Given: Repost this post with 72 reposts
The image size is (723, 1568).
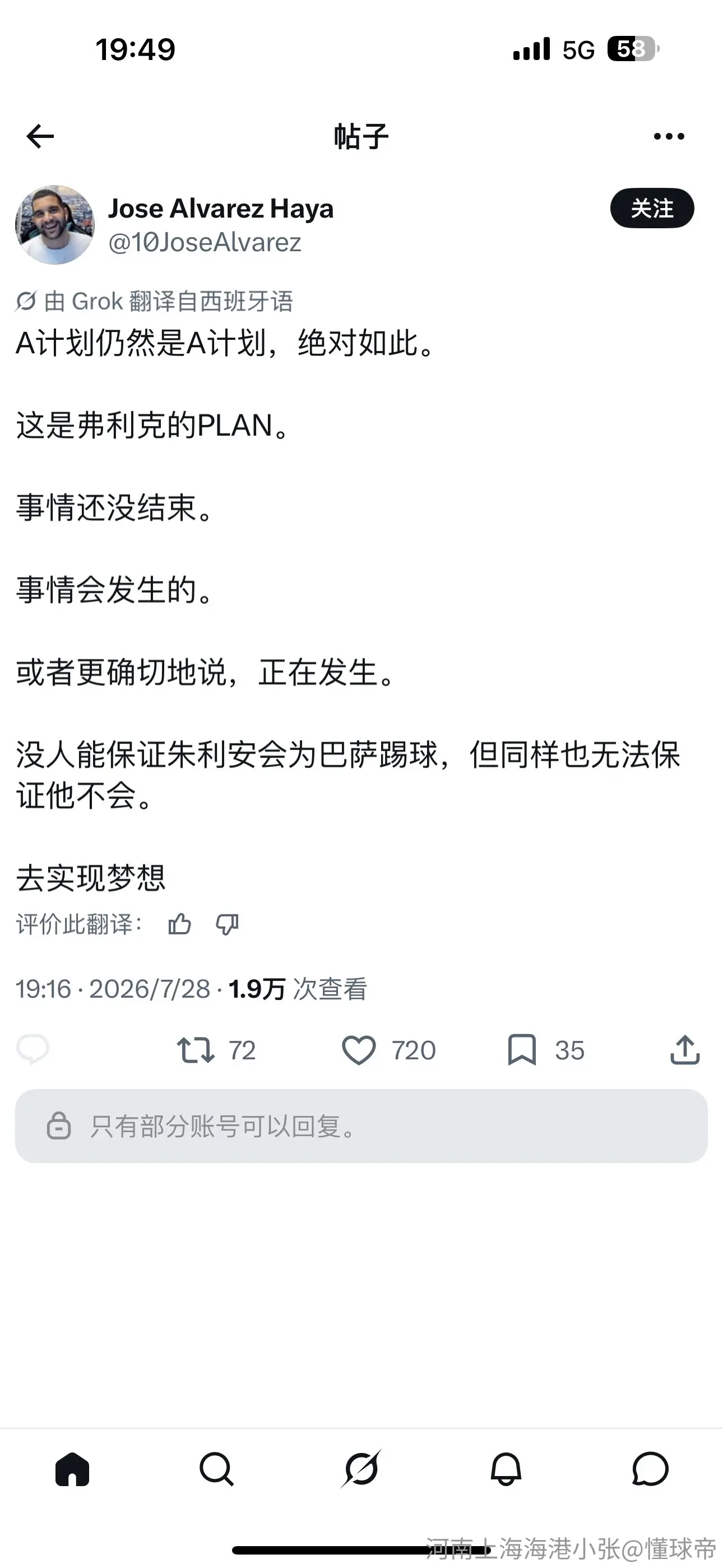Looking at the screenshot, I should click(216, 1050).
